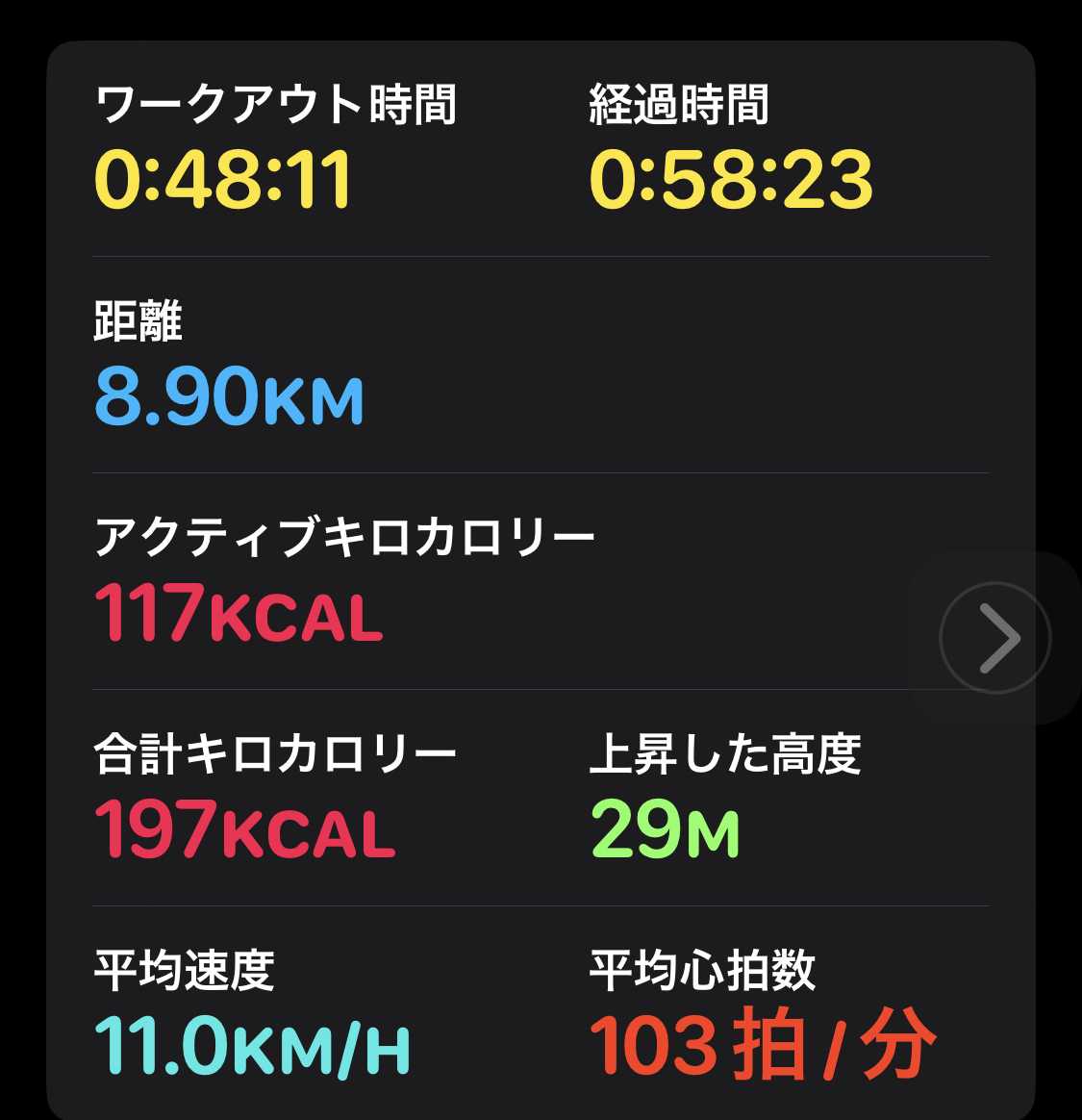Tap the right chevron arrow button

(995, 637)
